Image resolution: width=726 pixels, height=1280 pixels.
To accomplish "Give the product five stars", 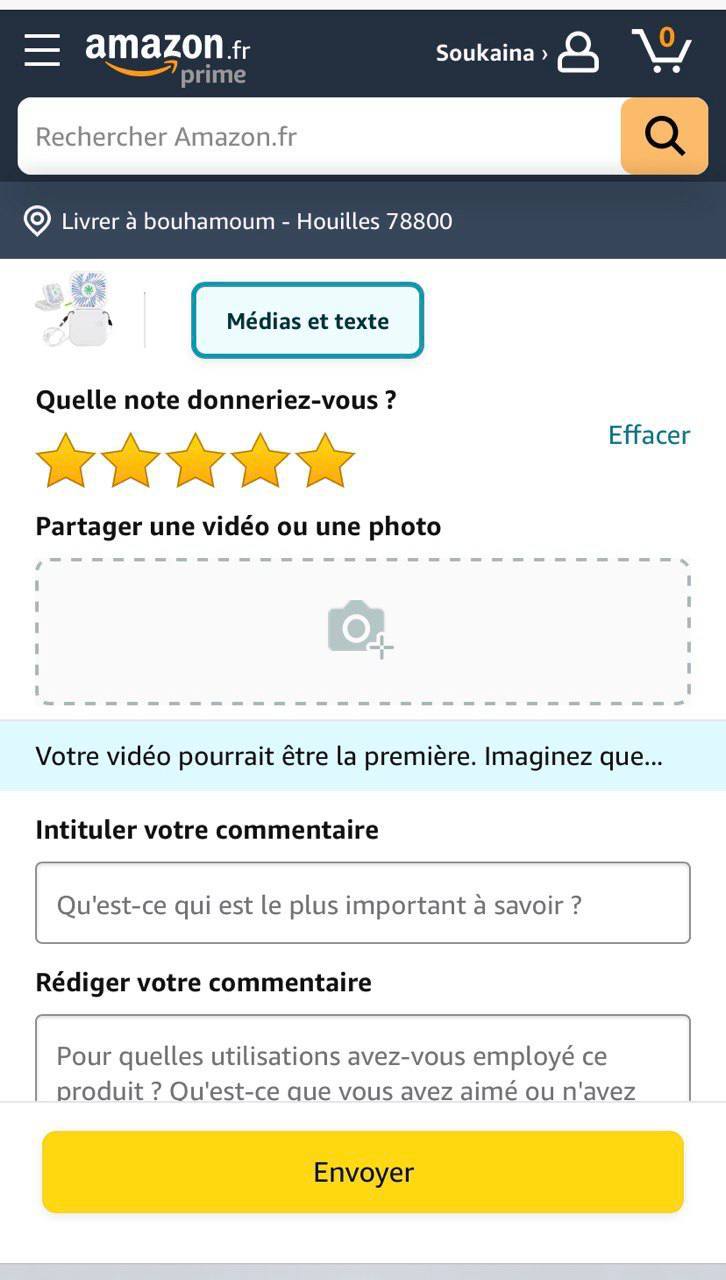I will pos(325,461).
